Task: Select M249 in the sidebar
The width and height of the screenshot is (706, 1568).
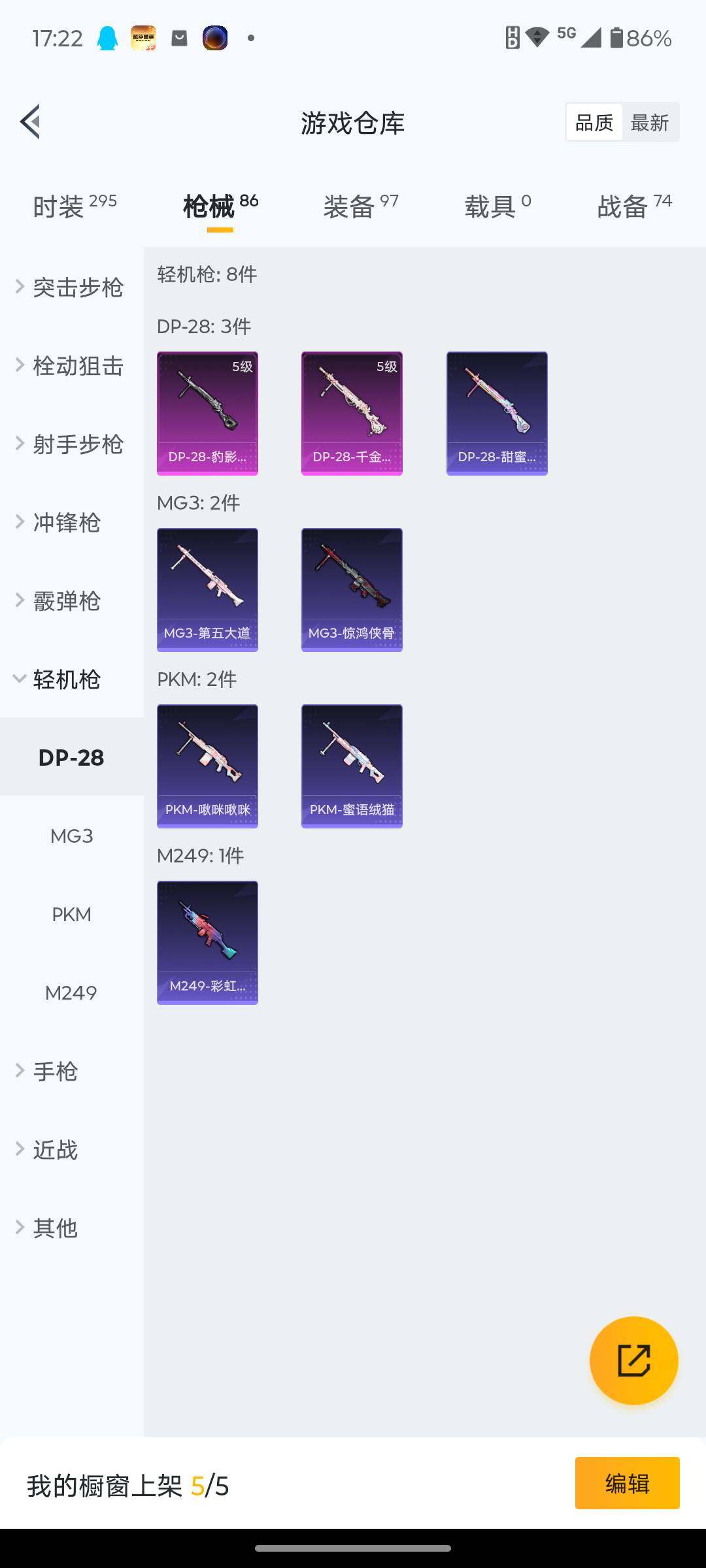Action: tap(71, 992)
